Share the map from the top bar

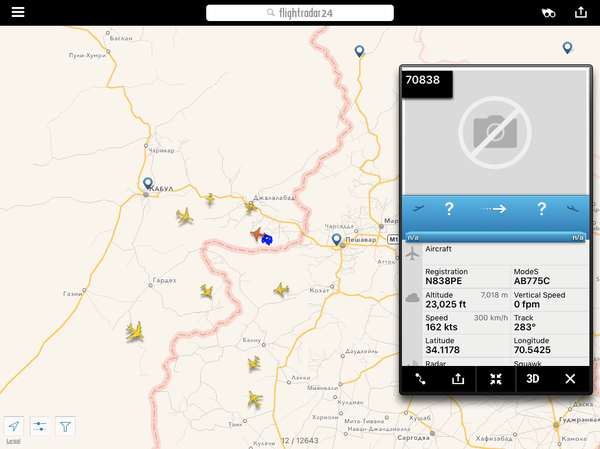[581, 13]
